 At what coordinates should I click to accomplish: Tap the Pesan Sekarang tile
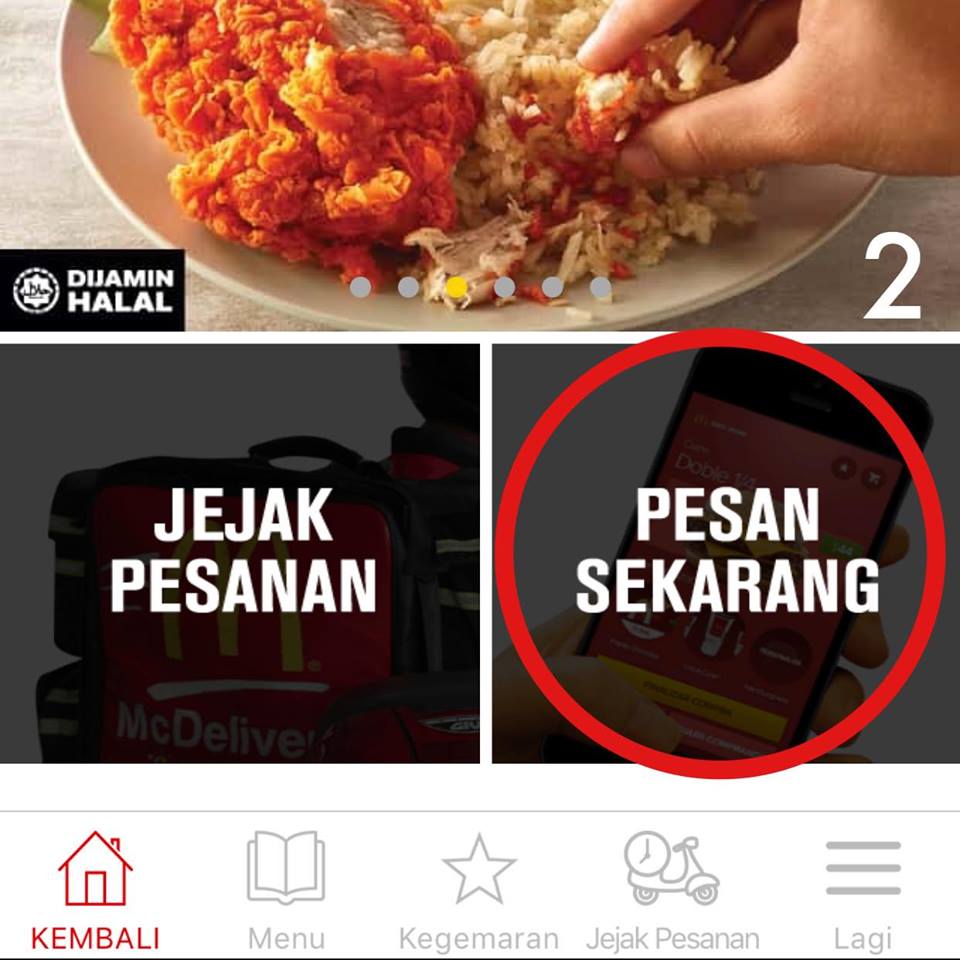tap(726, 553)
